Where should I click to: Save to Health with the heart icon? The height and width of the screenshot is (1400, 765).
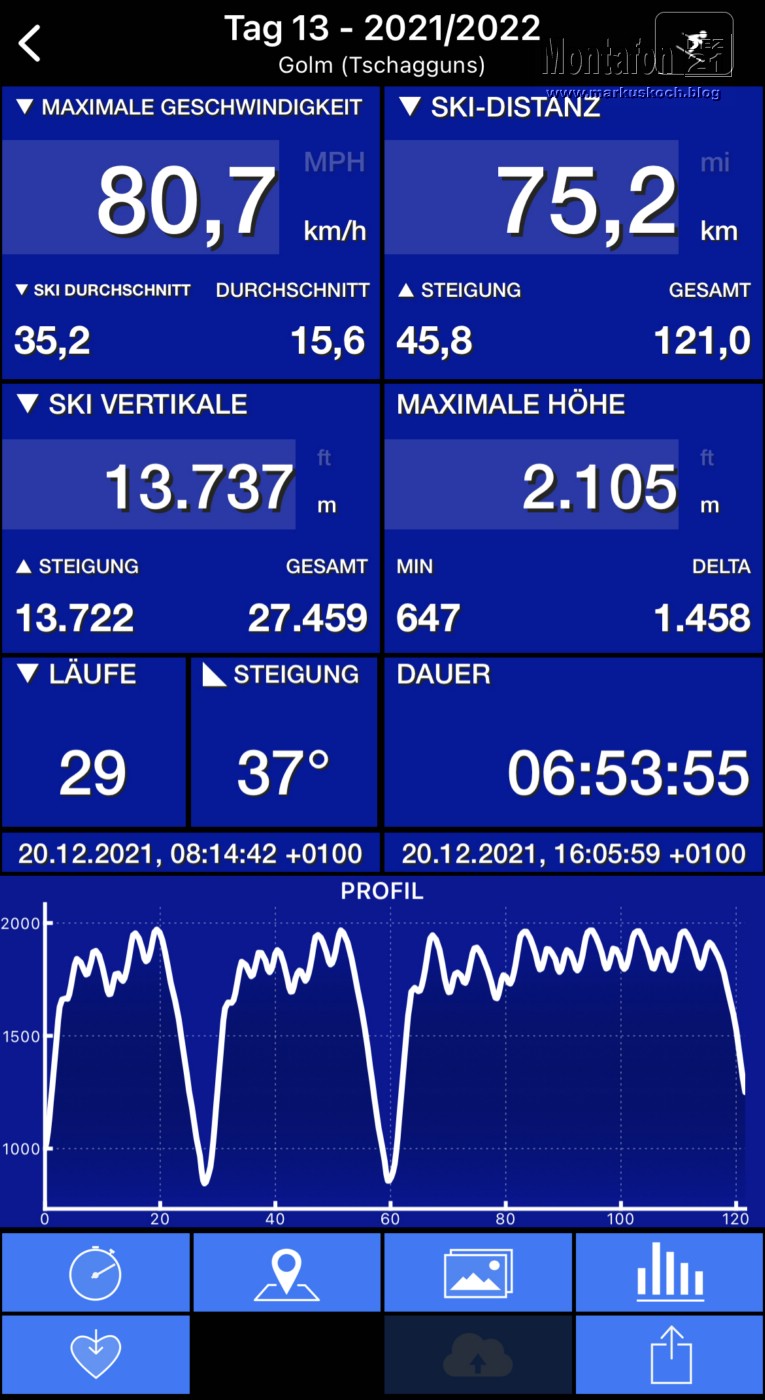point(95,1355)
